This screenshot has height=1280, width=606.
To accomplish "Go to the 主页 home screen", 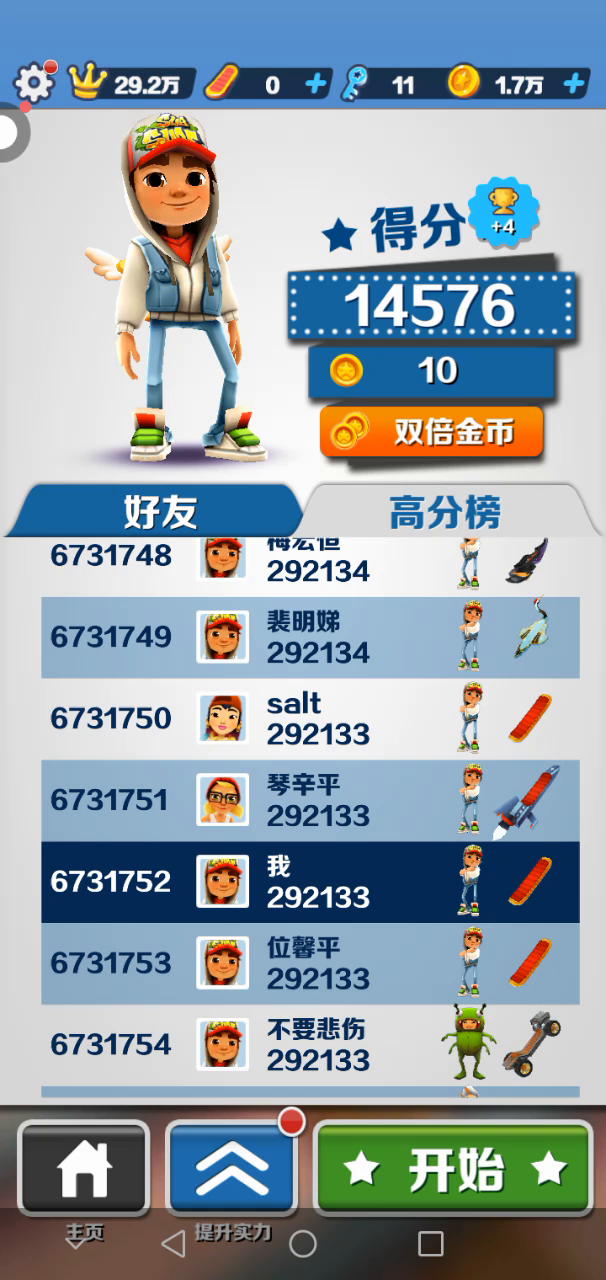I will point(84,1170).
